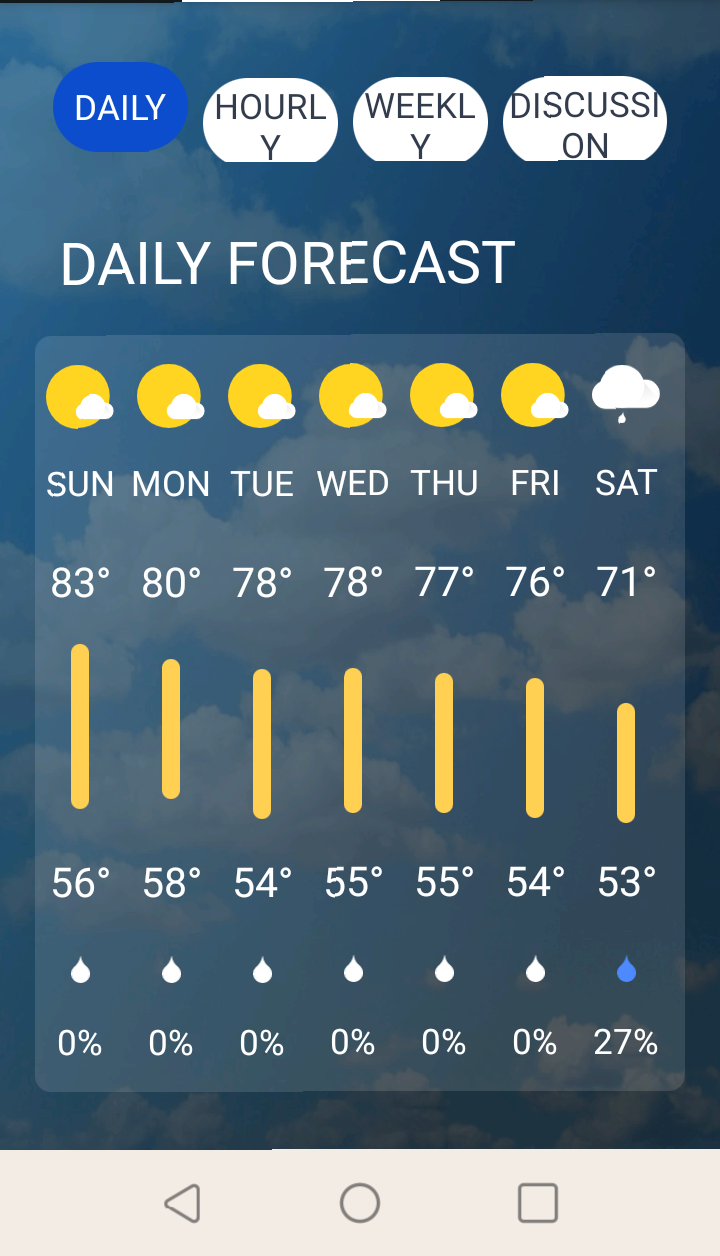Go back using the system back button
Screen dimensions: 720x1256
[x=183, y=1203]
